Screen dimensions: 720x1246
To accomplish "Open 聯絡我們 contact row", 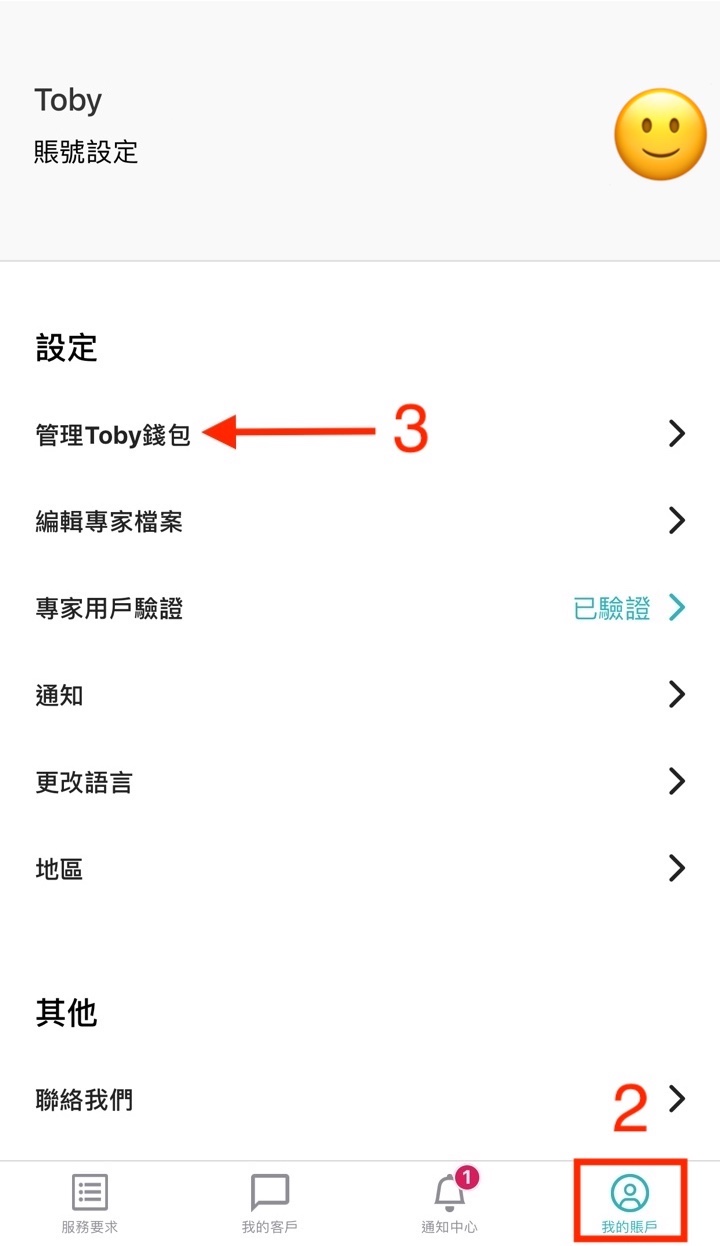I will click(85, 1100).
